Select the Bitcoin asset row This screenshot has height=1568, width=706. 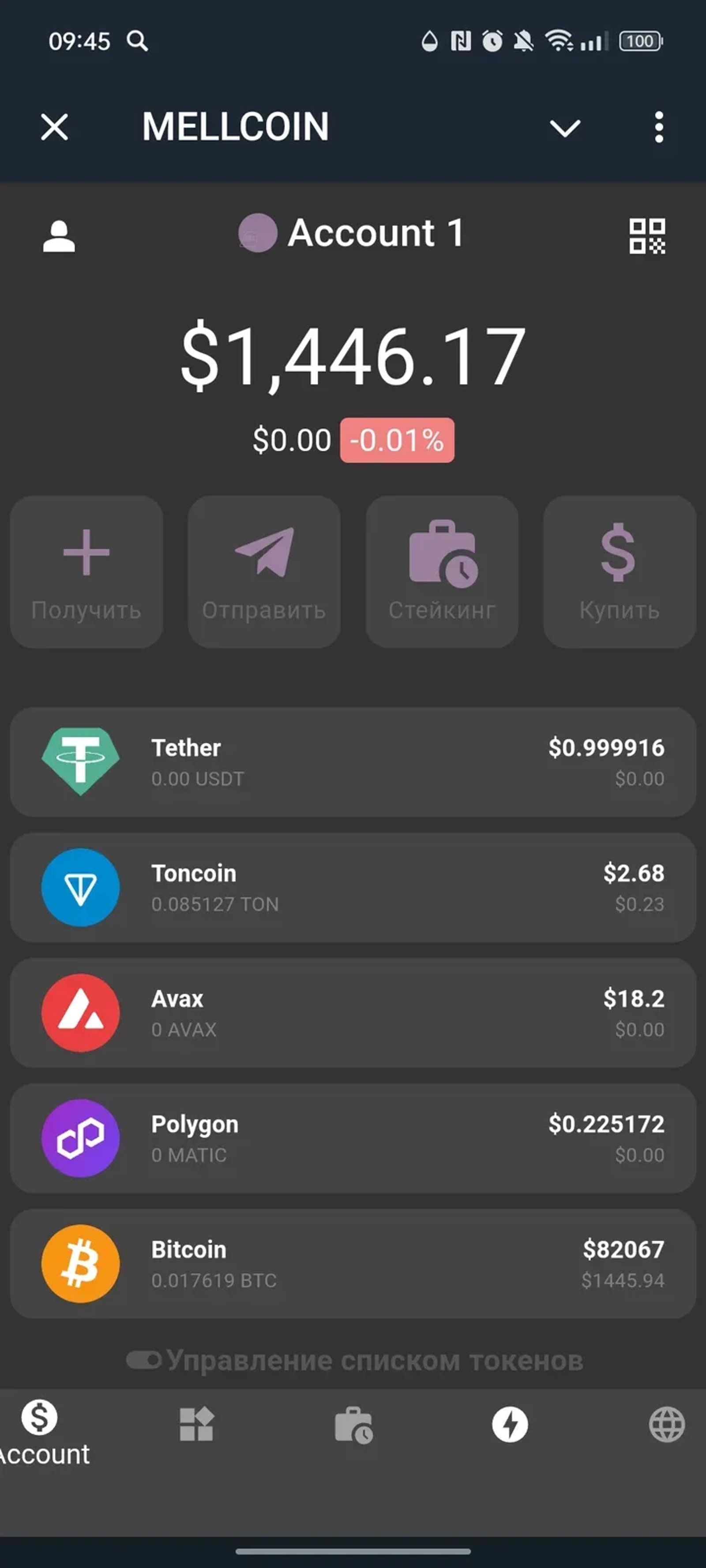[353, 1263]
